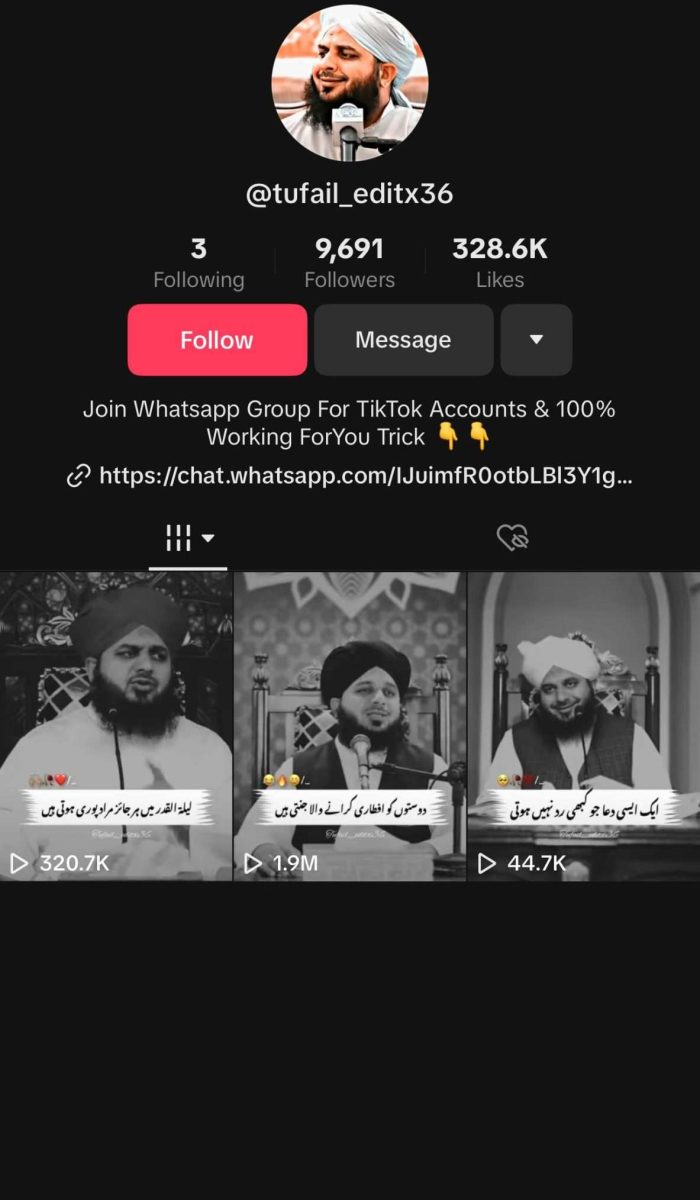Follow the tufail_editx36 account
The image size is (700, 1200).
click(x=217, y=340)
